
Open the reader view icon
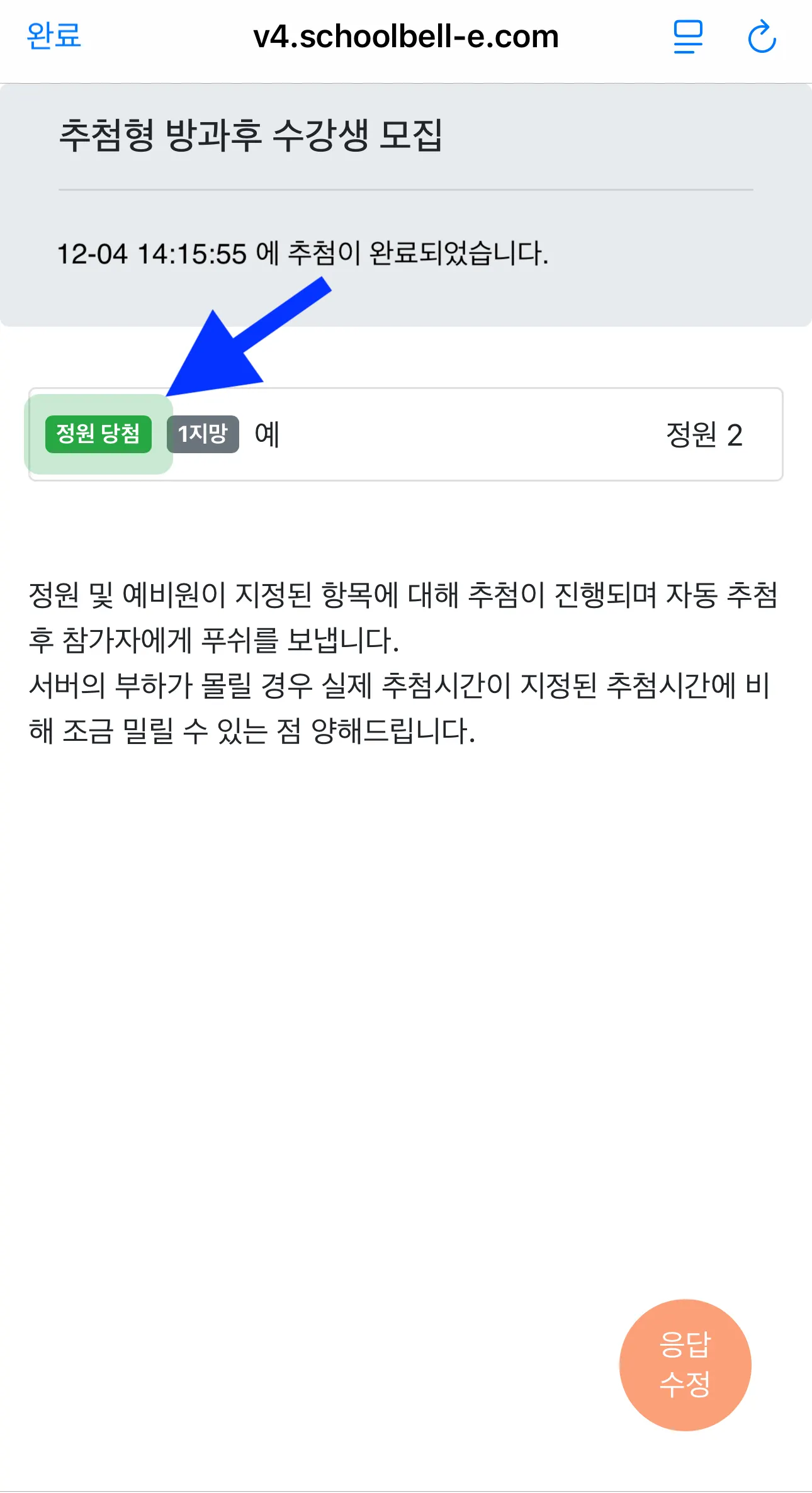[688, 37]
